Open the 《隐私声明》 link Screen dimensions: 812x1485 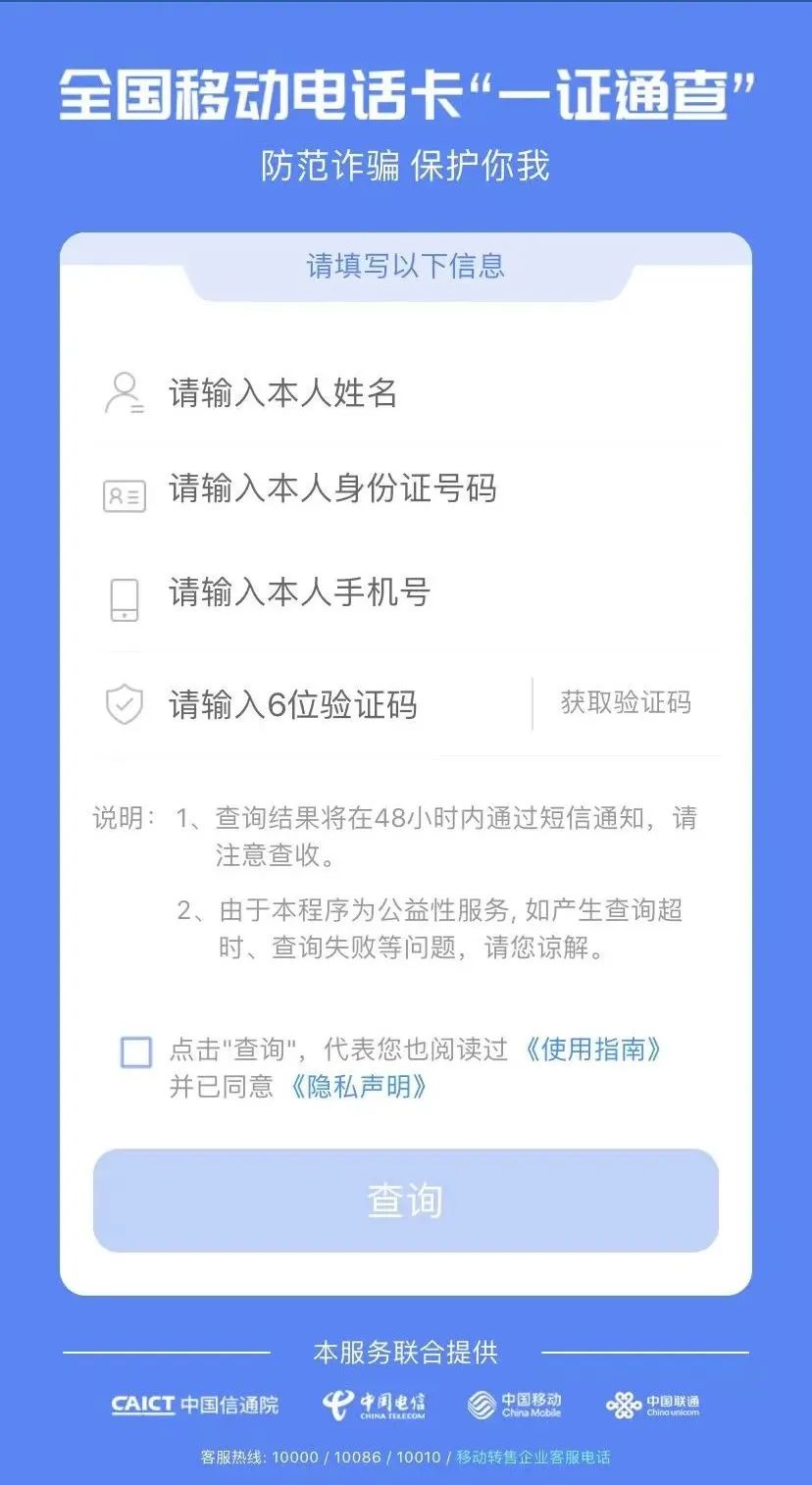tap(358, 1087)
